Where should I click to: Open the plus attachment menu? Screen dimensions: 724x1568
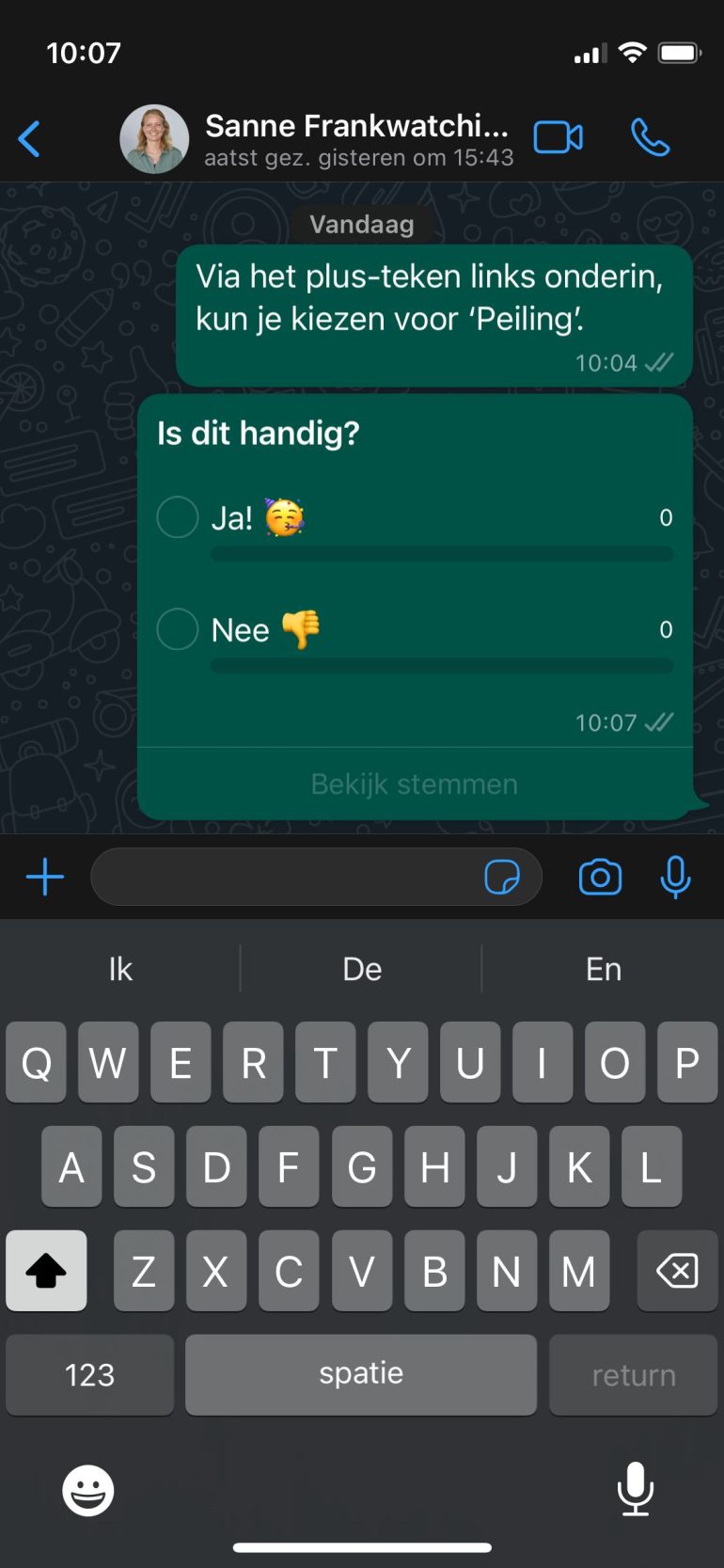click(x=45, y=877)
